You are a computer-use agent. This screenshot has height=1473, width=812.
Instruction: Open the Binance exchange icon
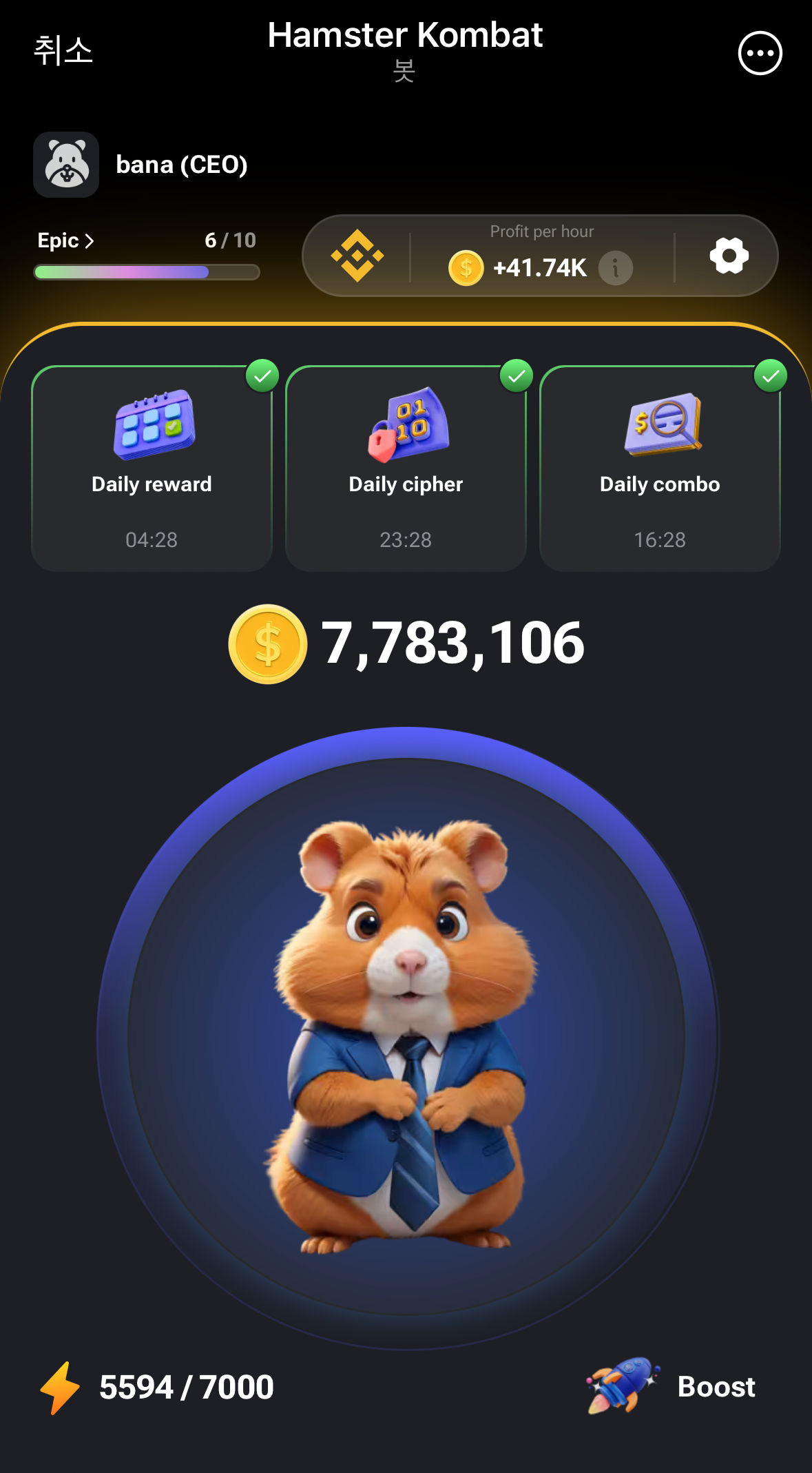(x=357, y=256)
